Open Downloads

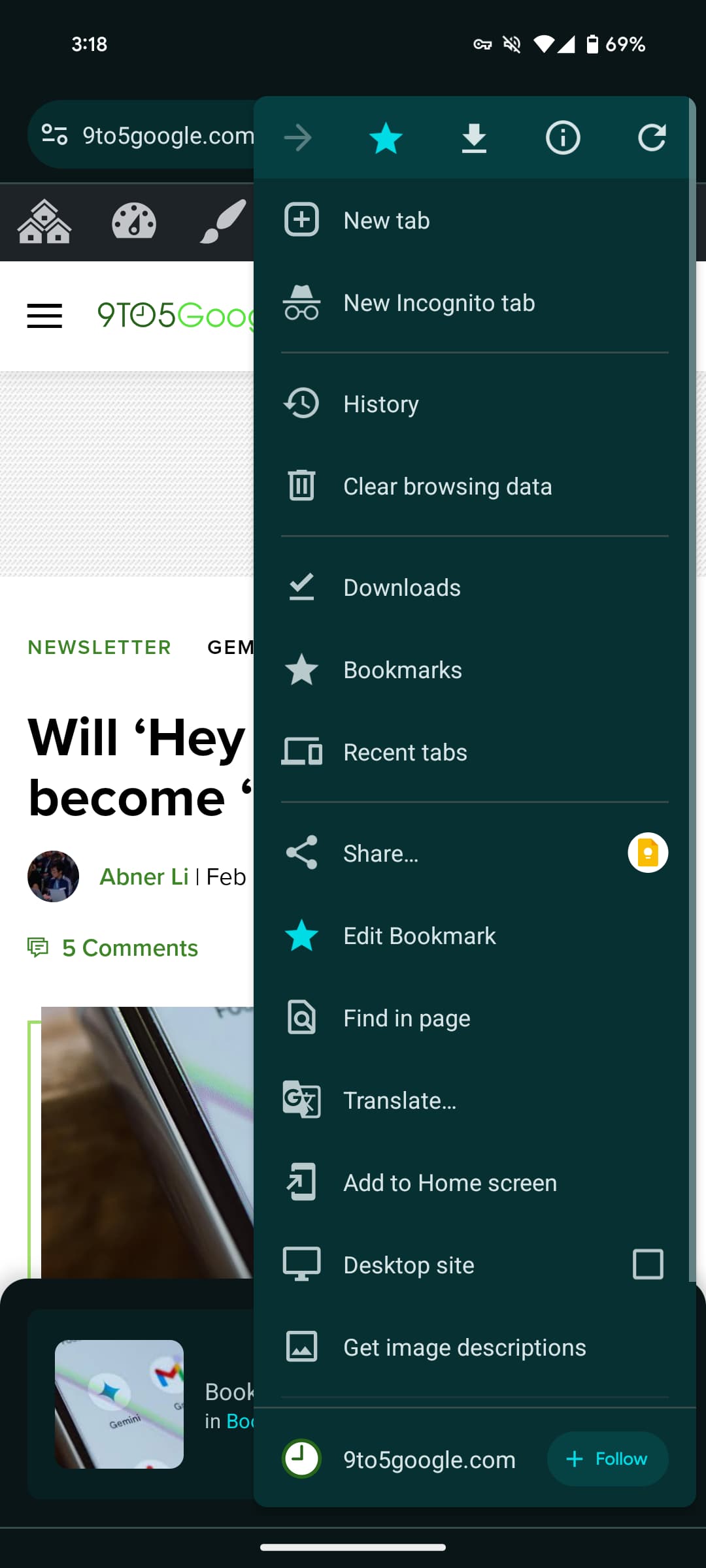tap(402, 588)
